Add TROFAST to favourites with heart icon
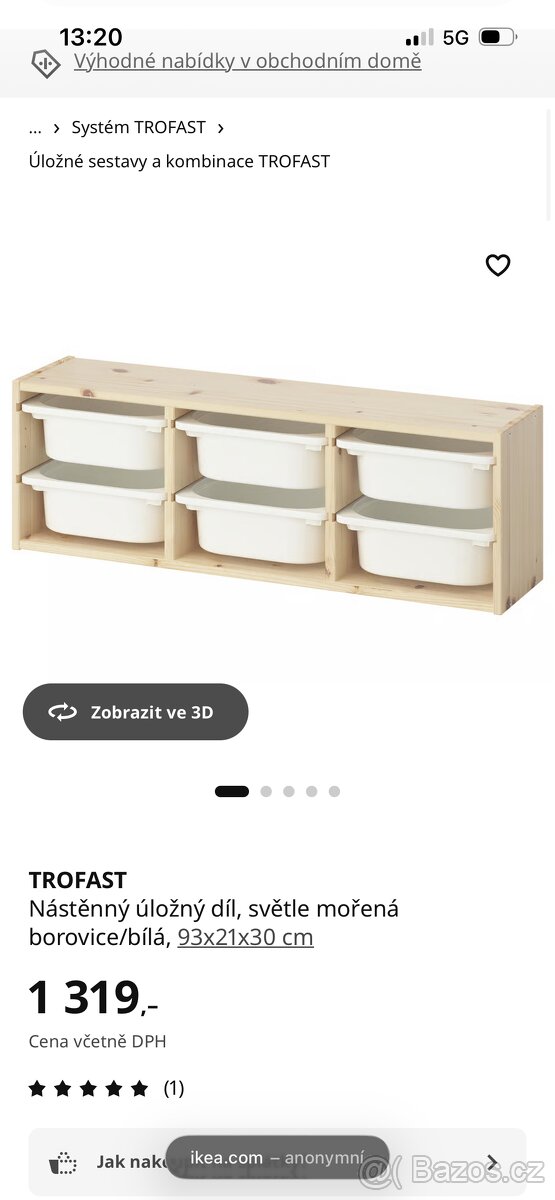 pyautogui.click(x=498, y=265)
